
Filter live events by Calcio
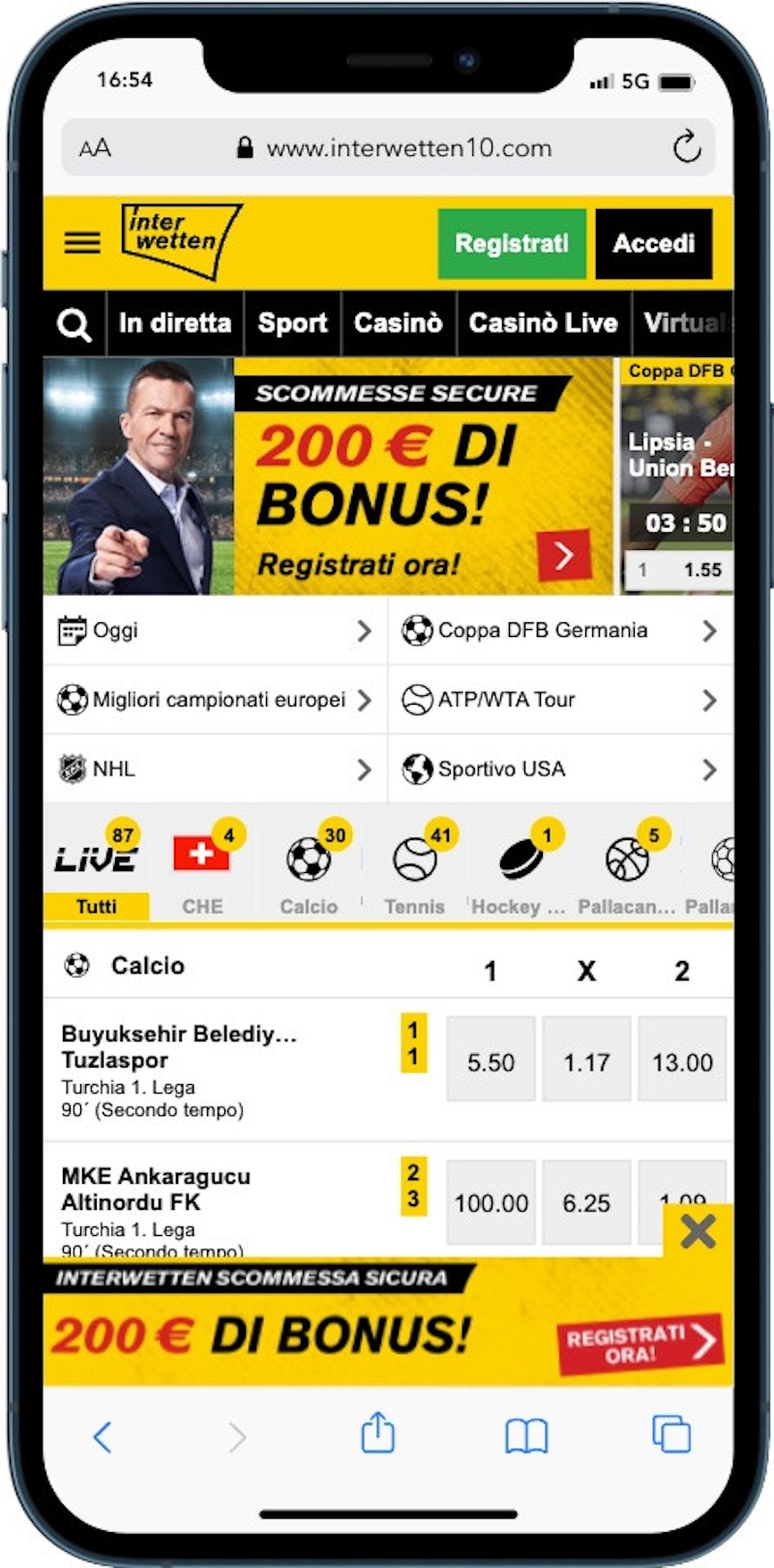tap(309, 871)
